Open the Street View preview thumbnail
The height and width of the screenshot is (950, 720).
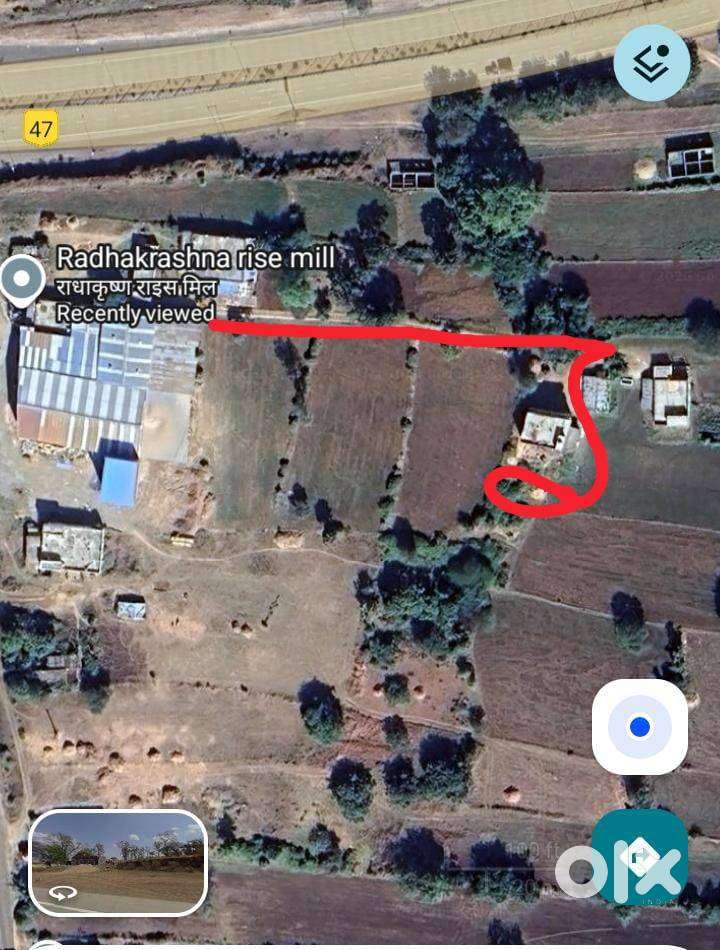click(118, 862)
